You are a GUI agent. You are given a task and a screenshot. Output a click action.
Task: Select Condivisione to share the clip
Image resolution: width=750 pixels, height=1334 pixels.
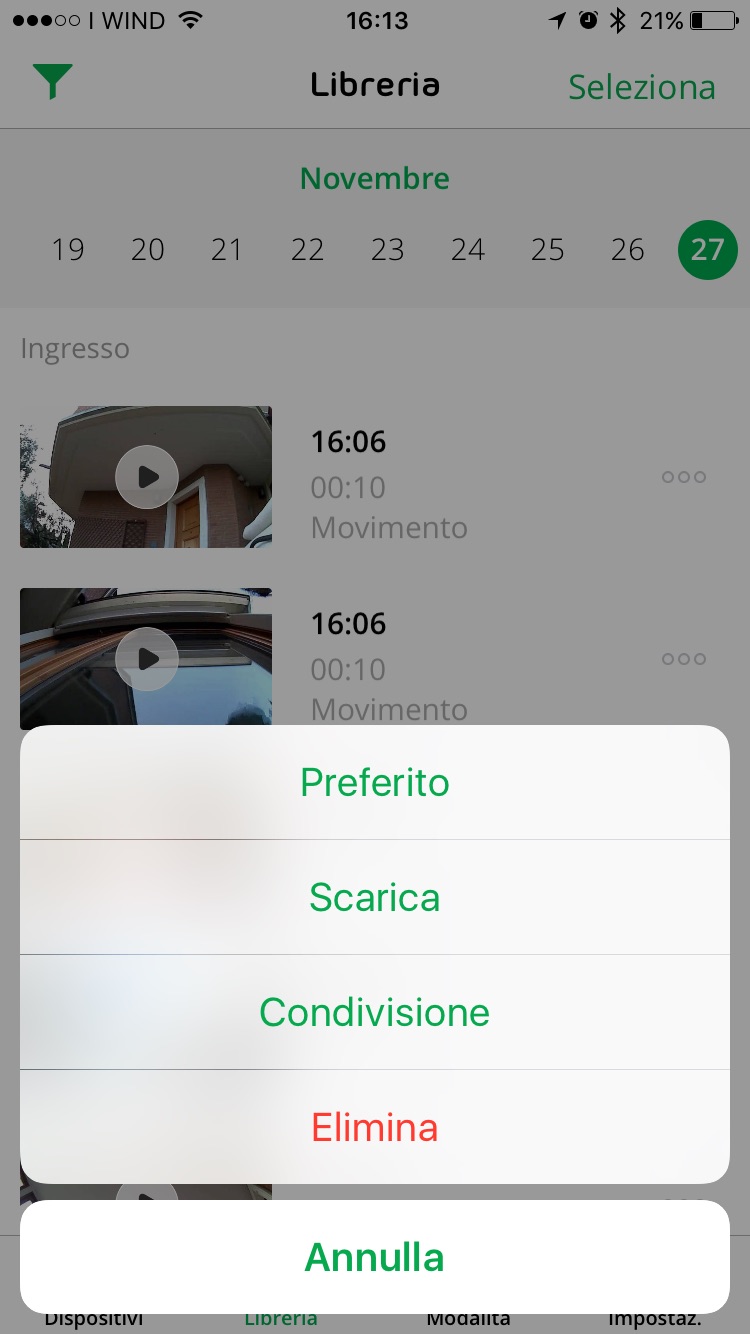(375, 1012)
